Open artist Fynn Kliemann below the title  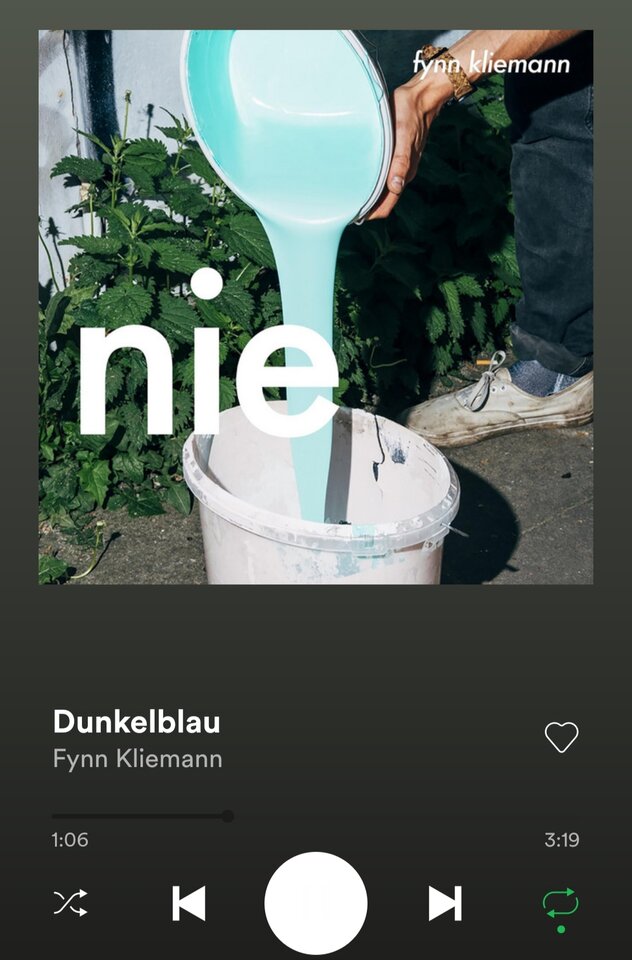137,759
